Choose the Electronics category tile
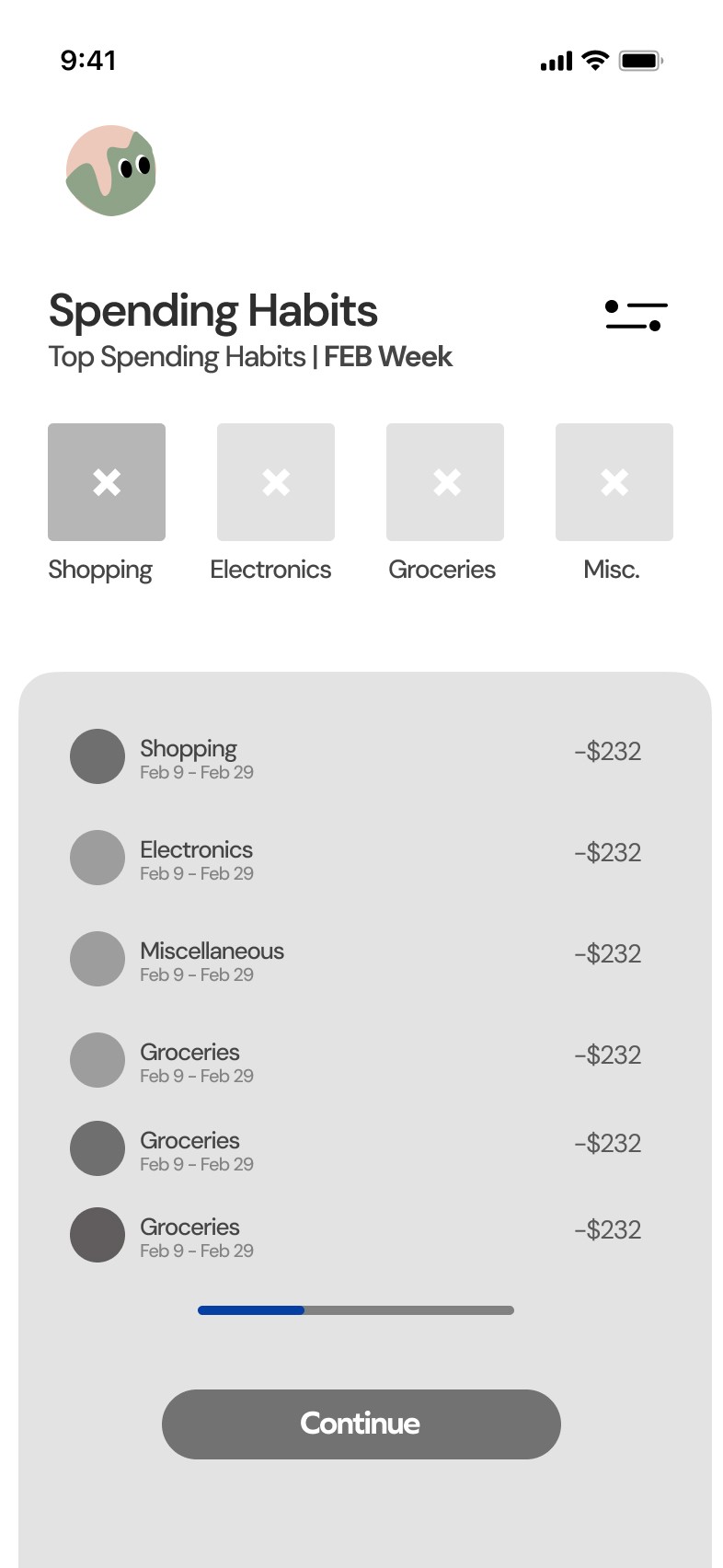 (x=276, y=482)
